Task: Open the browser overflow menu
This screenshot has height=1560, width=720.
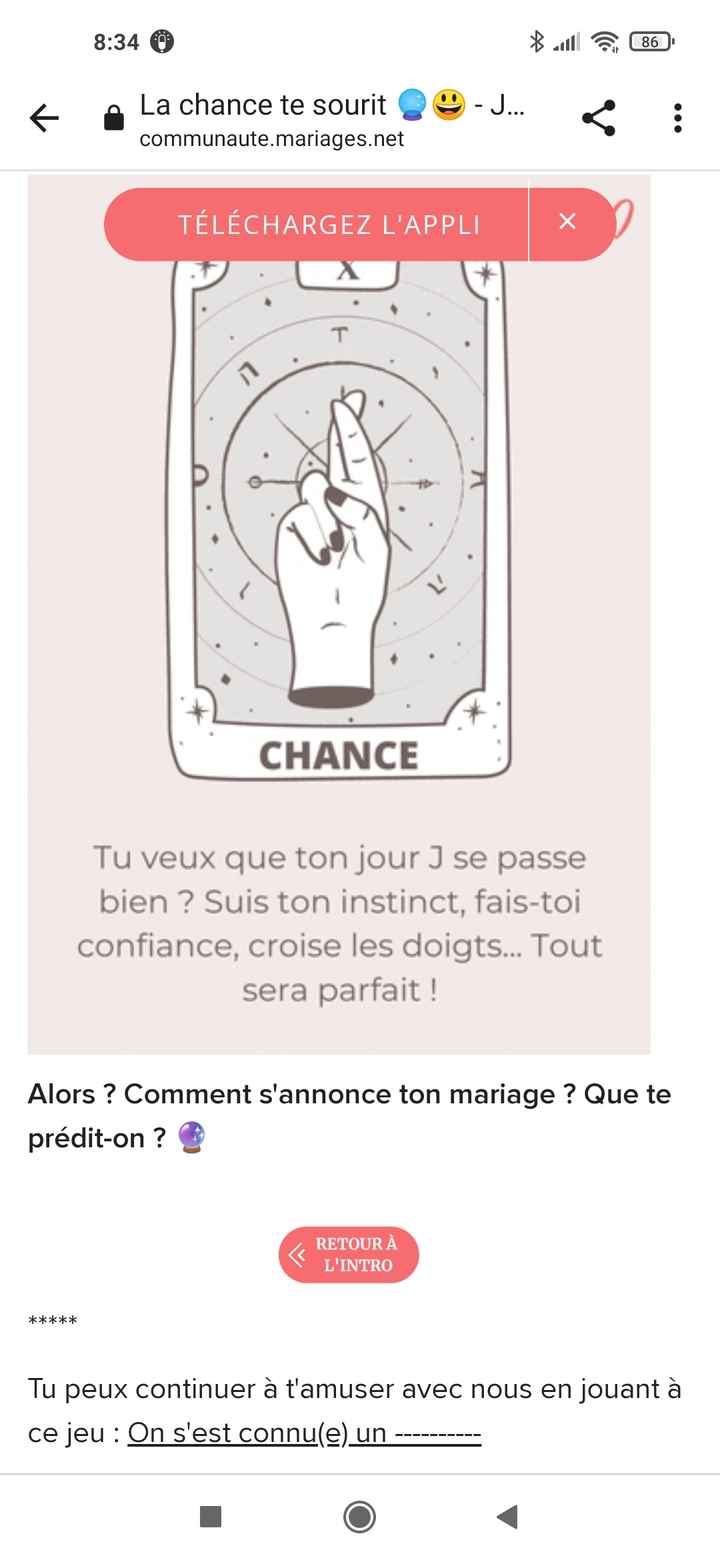Action: click(x=677, y=117)
